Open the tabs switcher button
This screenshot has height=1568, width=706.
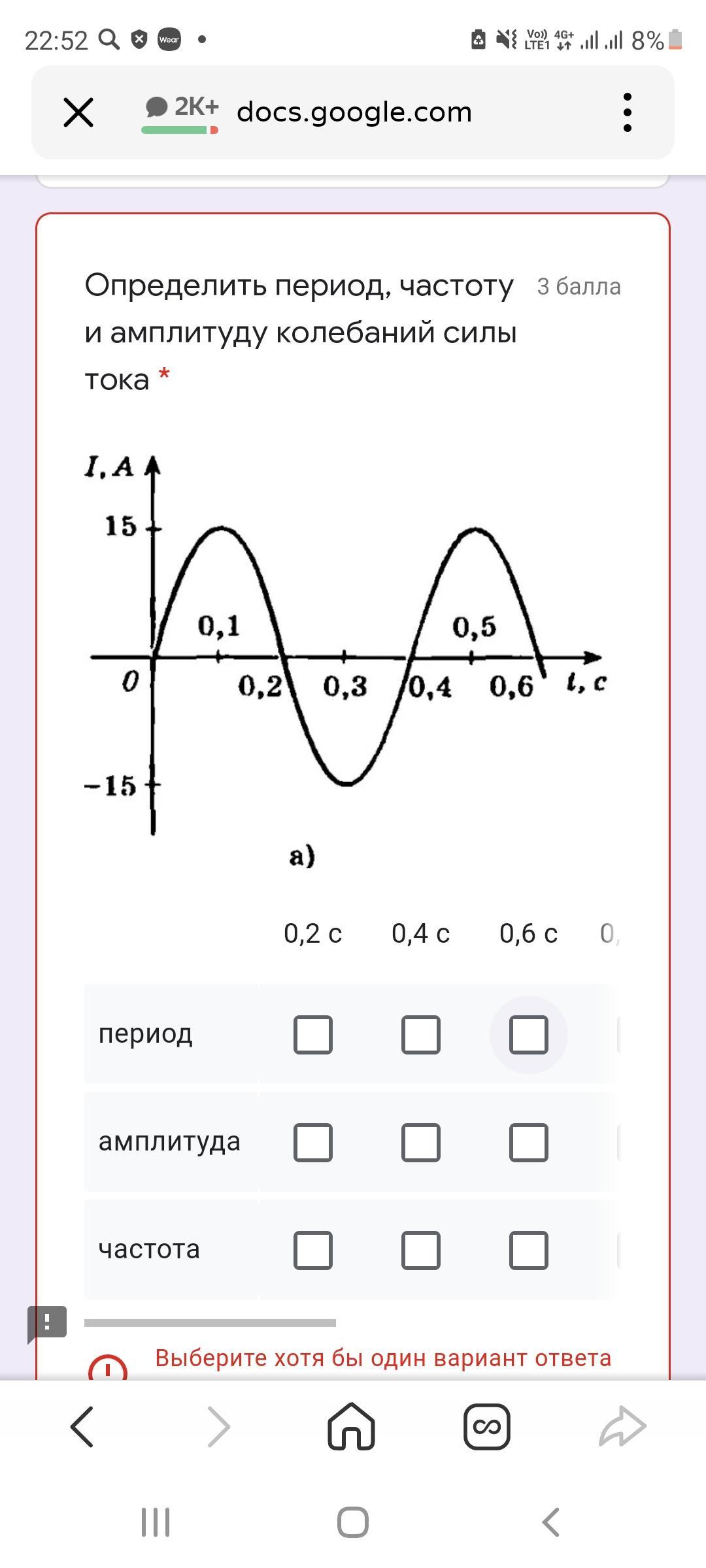[x=486, y=1427]
